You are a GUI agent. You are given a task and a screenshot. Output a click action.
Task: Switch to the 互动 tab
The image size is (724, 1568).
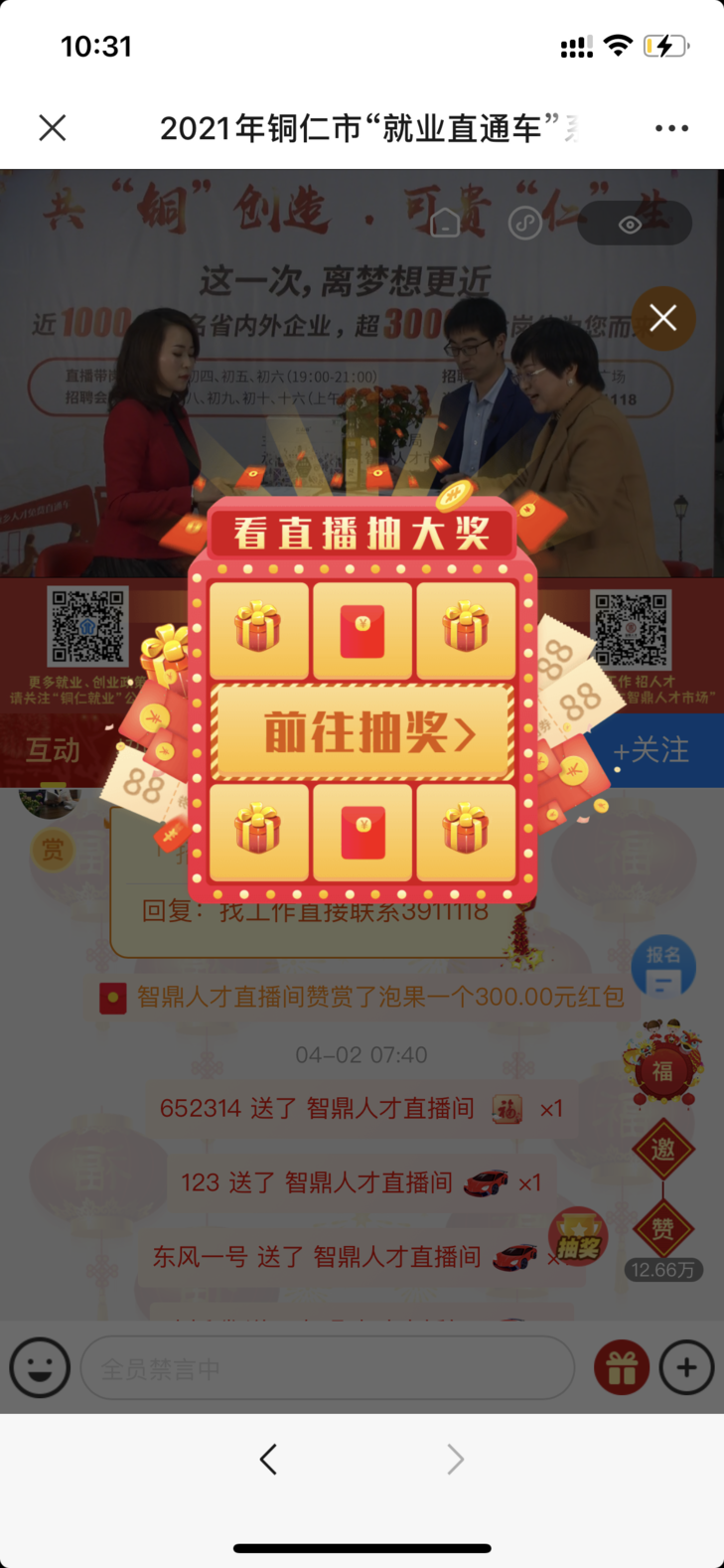click(x=54, y=750)
